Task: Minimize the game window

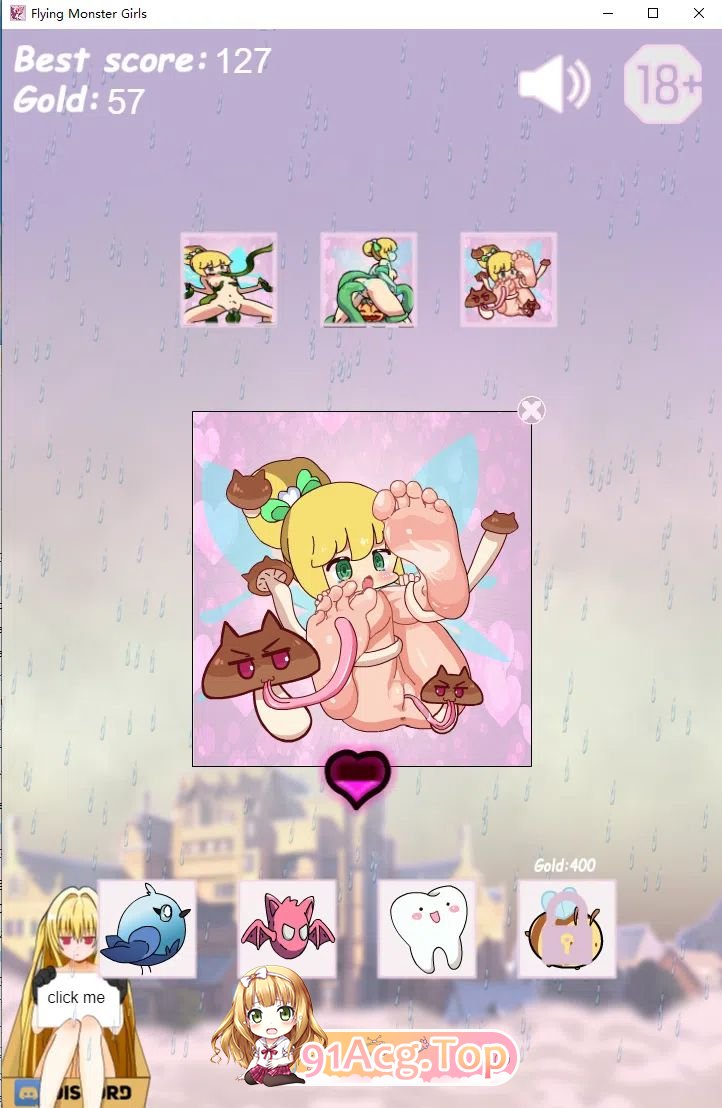Action: pos(606,14)
